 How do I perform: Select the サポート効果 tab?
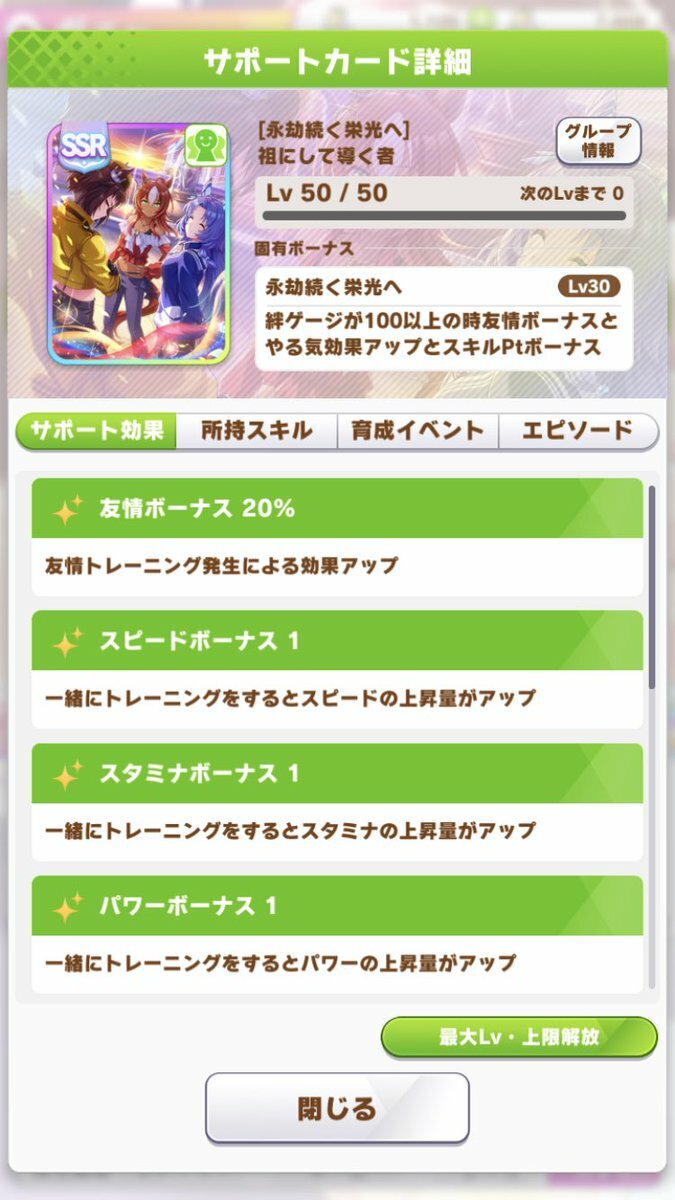tap(96, 431)
